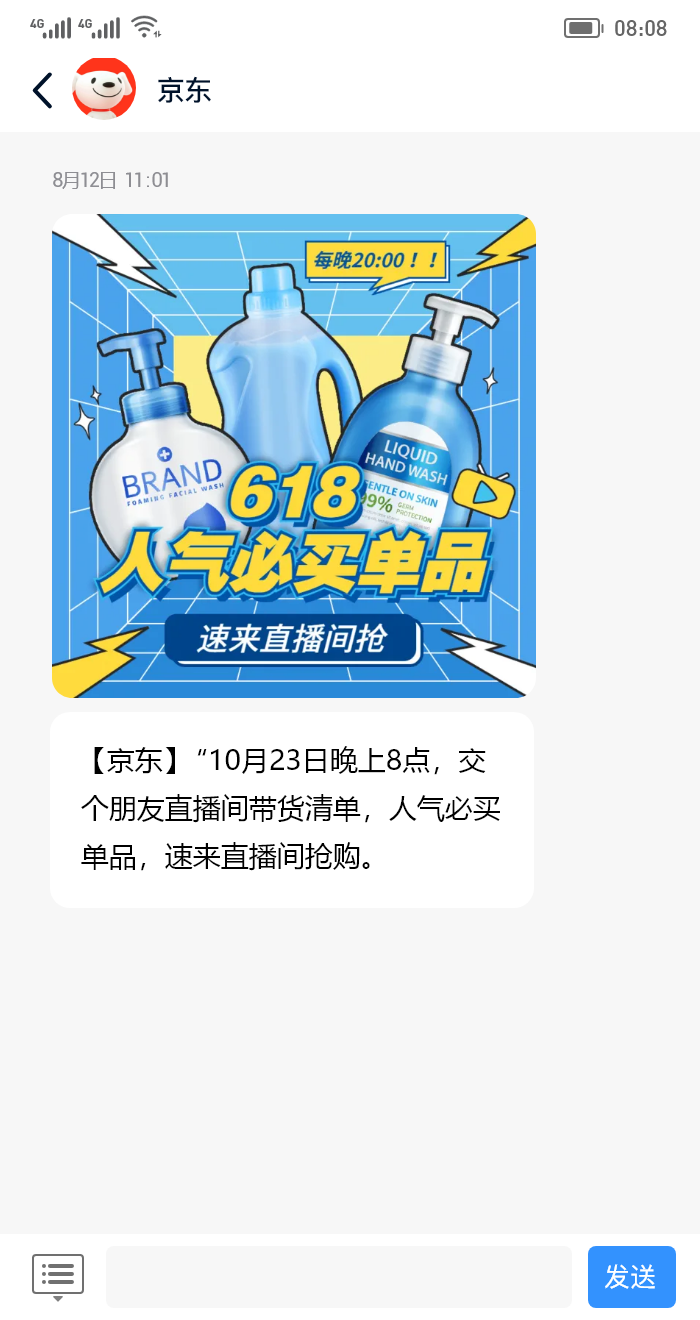Focus the message input field
Image resolution: width=700 pixels, height=1320 pixels.
338,1276
